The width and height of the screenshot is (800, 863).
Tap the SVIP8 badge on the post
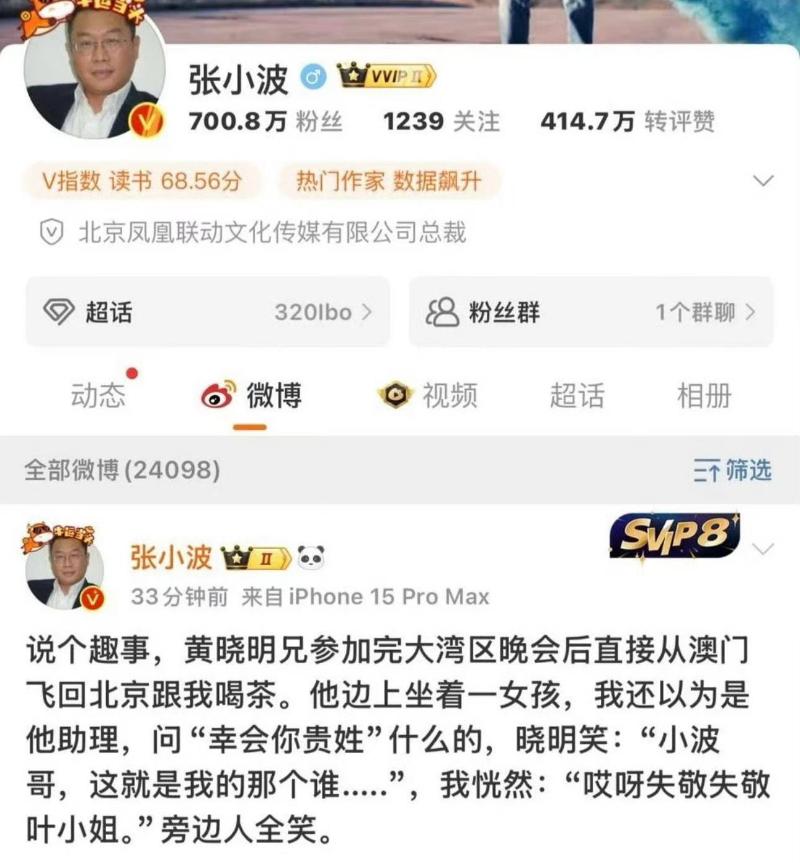tap(674, 538)
